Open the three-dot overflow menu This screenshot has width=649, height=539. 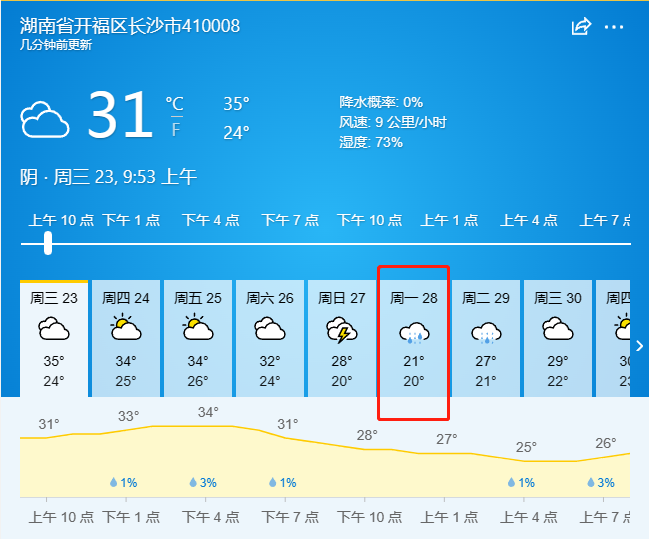[x=614, y=27]
